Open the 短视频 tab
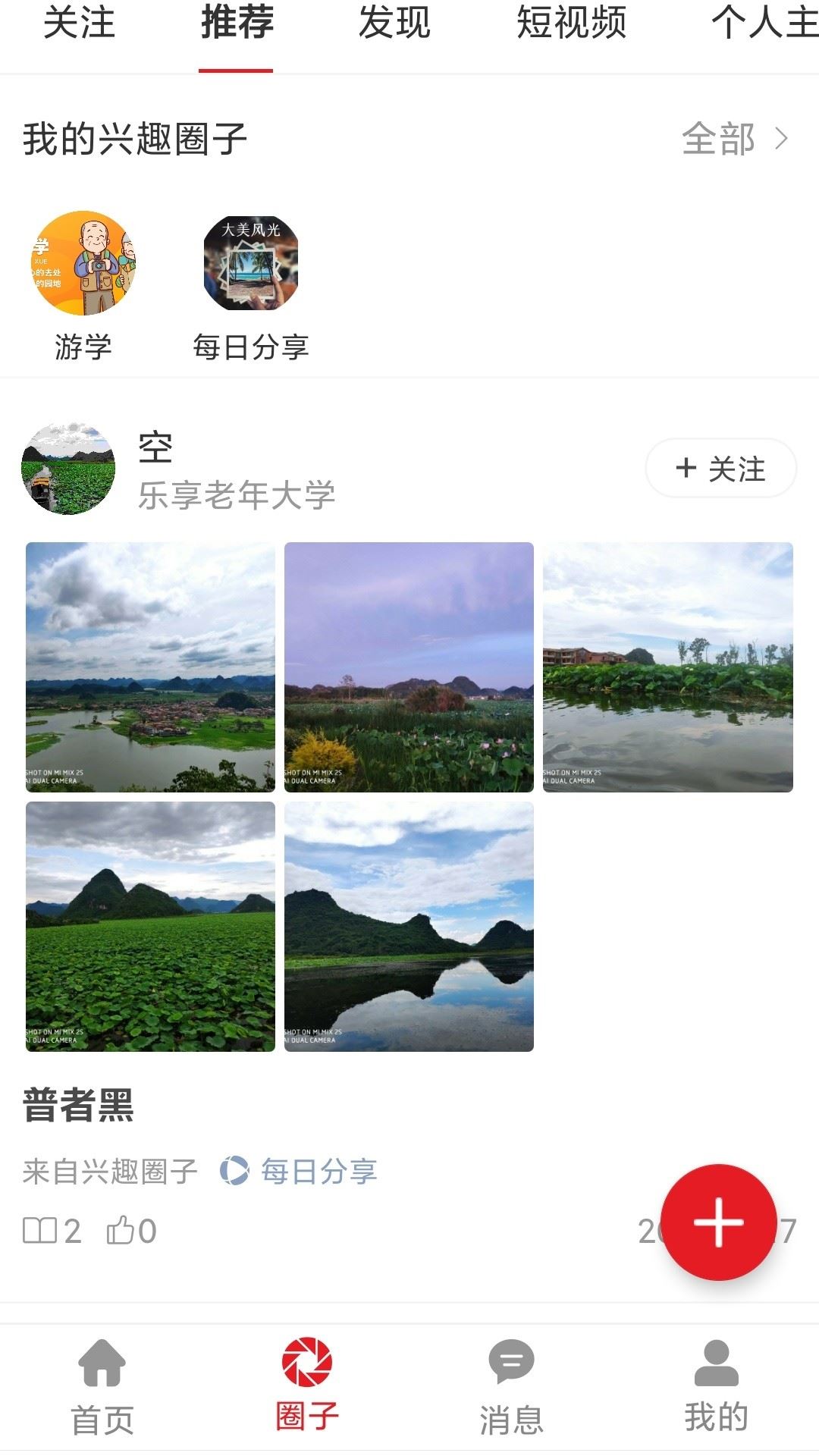This screenshot has height=1456, width=819. (x=571, y=23)
